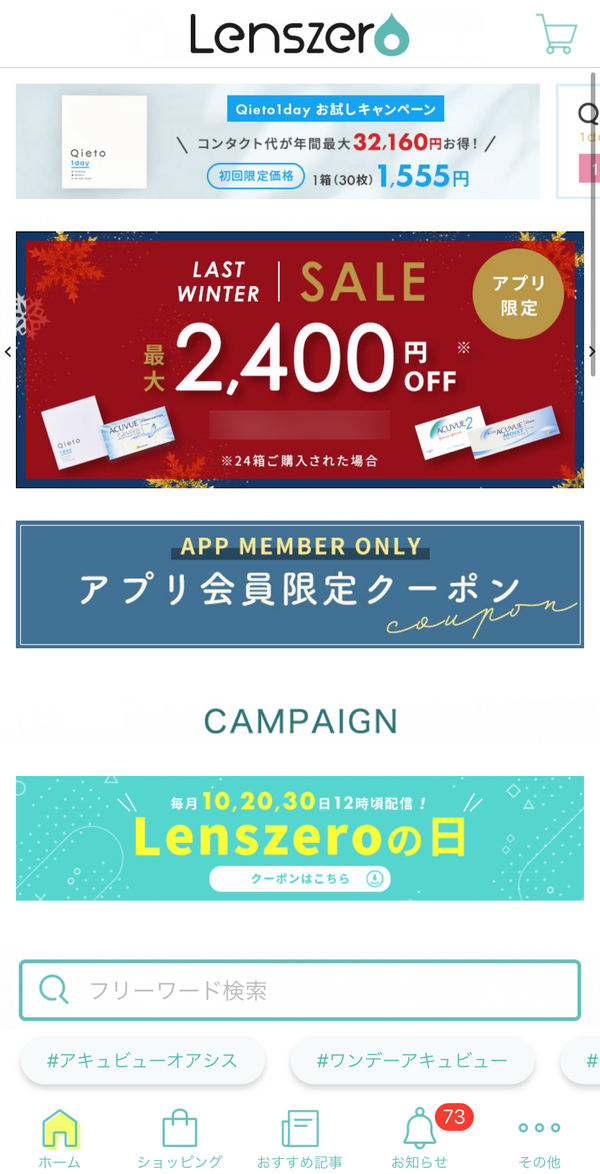600x1174 pixels.
Task: Switch to the おすすめ記事 tab
Action: 300,1138
